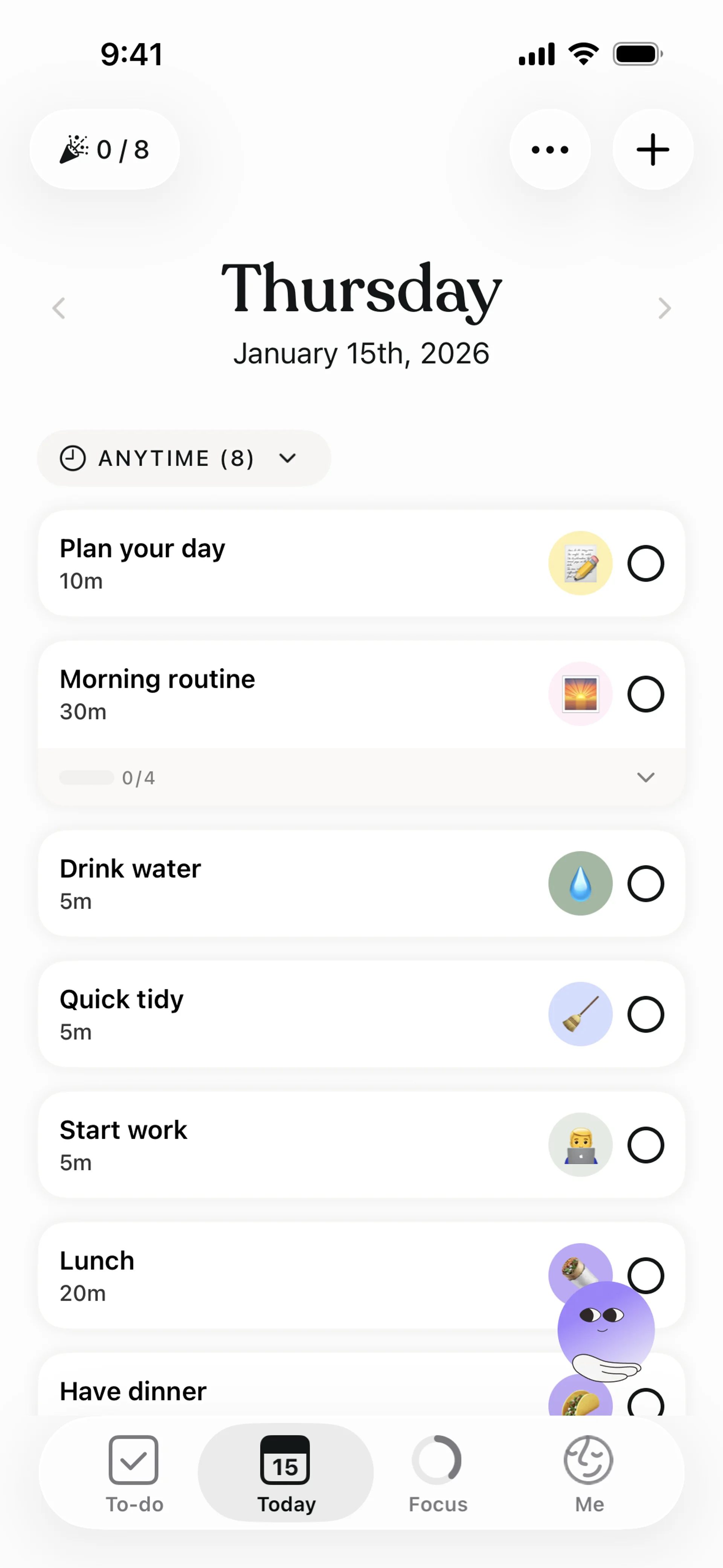Open the three-dot more options menu
This screenshot has width=723, height=1568.
pos(549,150)
